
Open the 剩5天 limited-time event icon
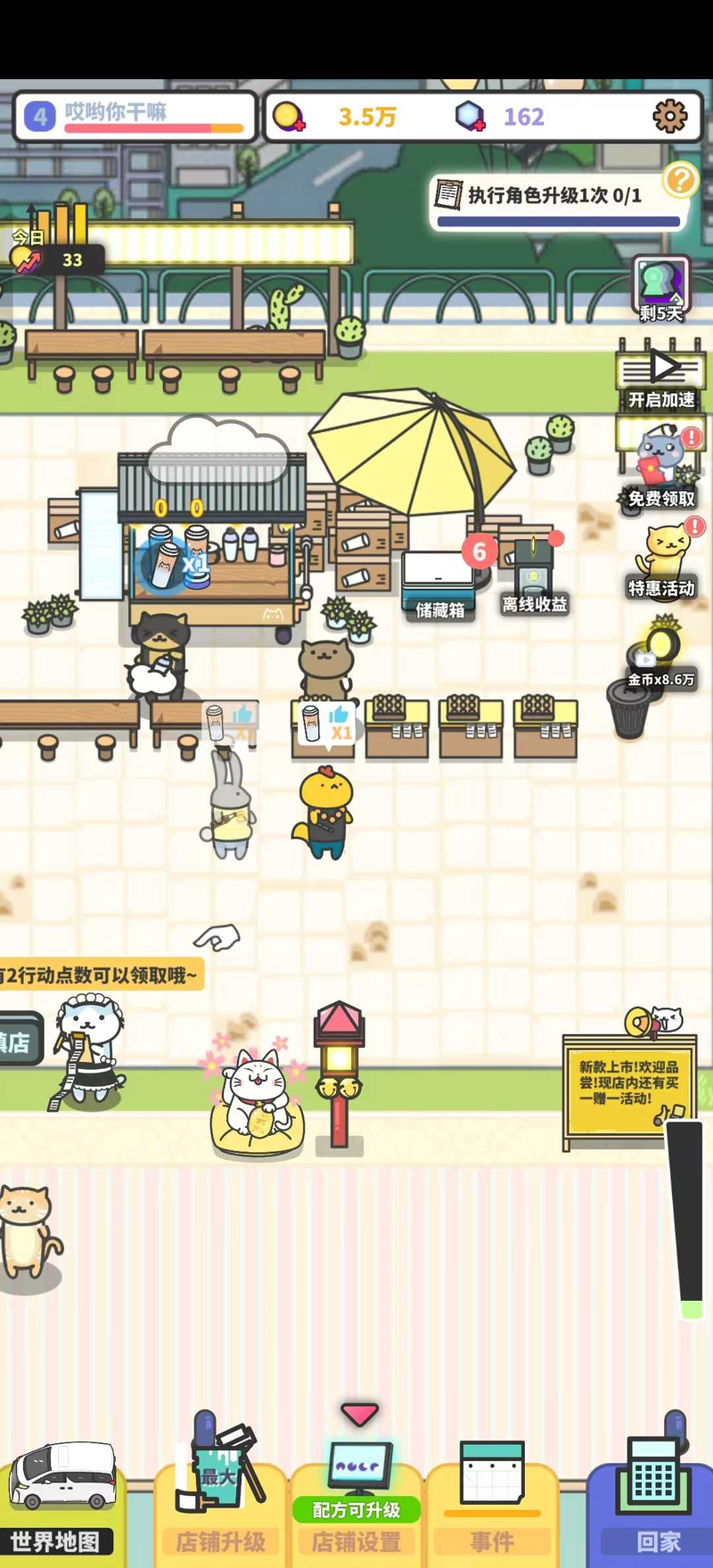660,287
